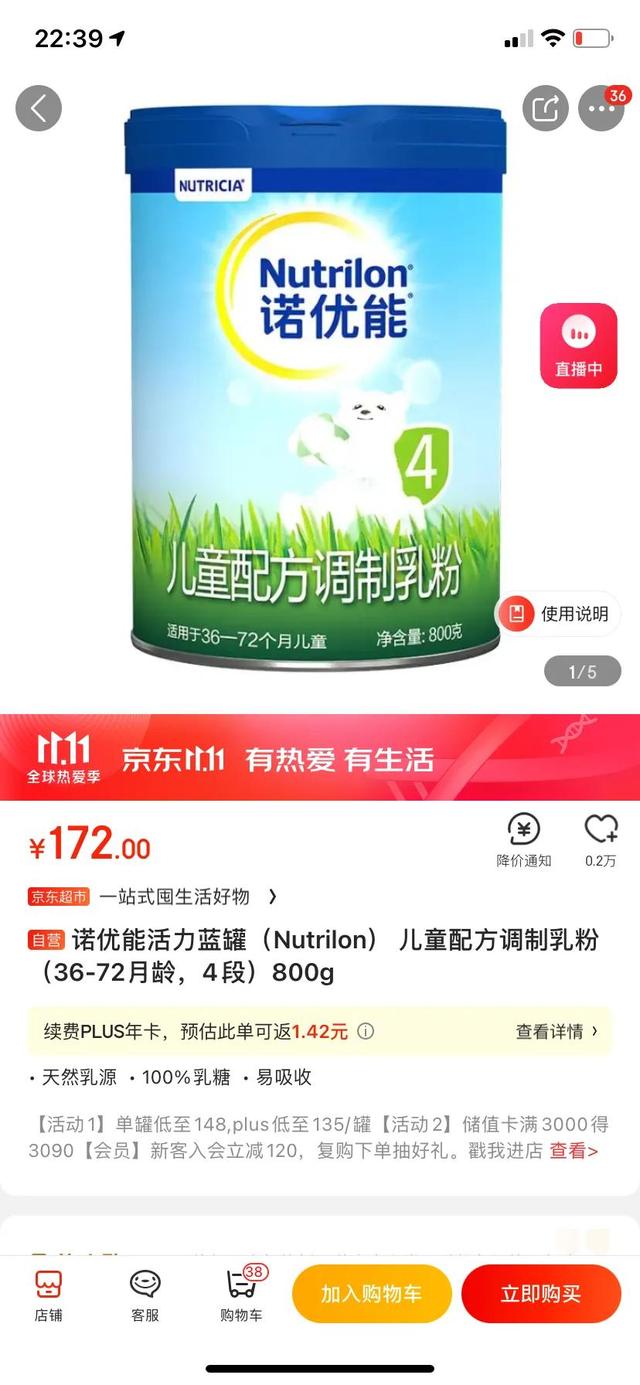Tap 加入购物车 to add to cart
This screenshot has width=640, height=1385.
coord(371,1293)
